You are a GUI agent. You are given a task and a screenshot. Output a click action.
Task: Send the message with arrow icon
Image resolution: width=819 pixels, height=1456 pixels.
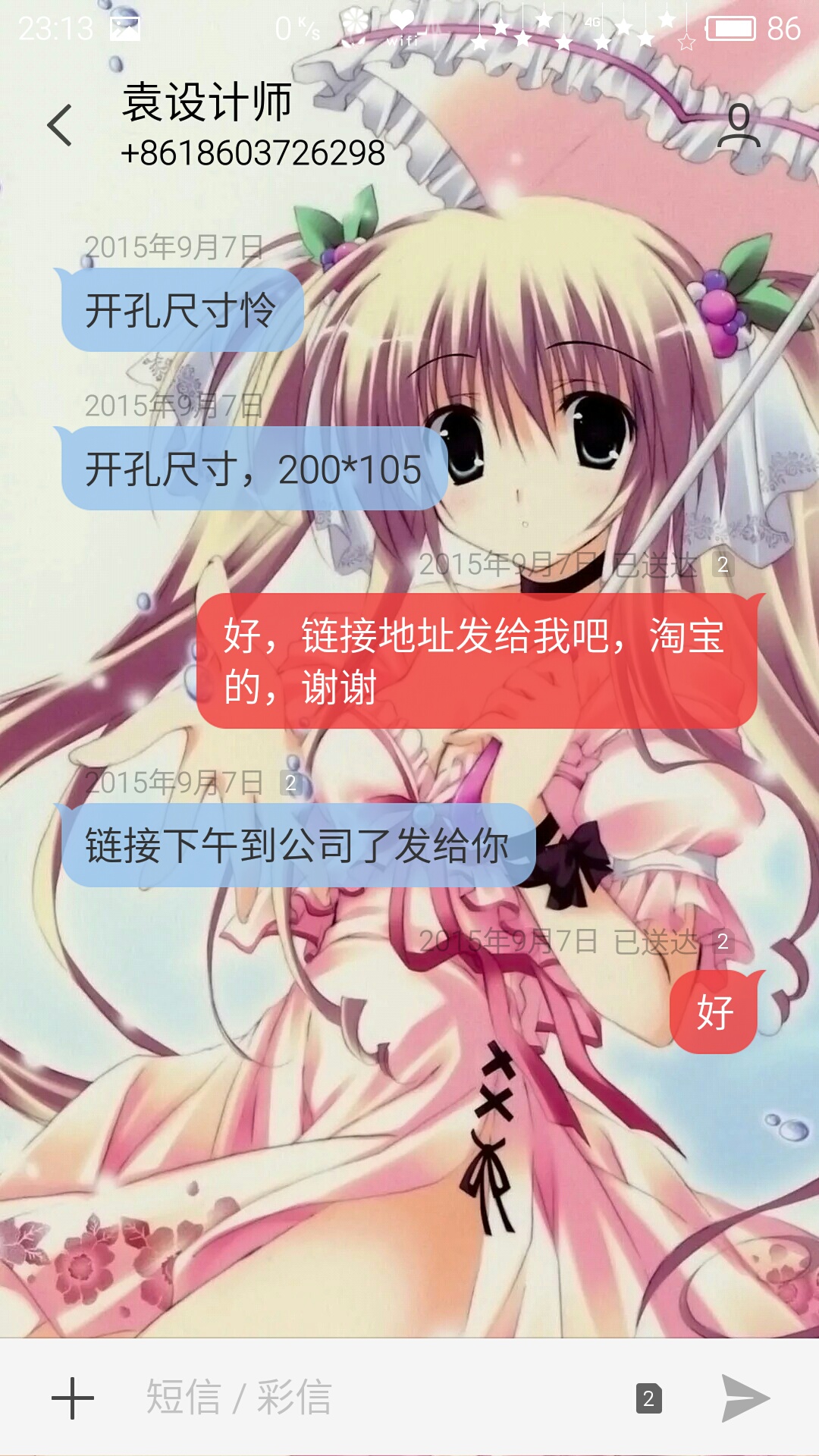pos(745,1398)
